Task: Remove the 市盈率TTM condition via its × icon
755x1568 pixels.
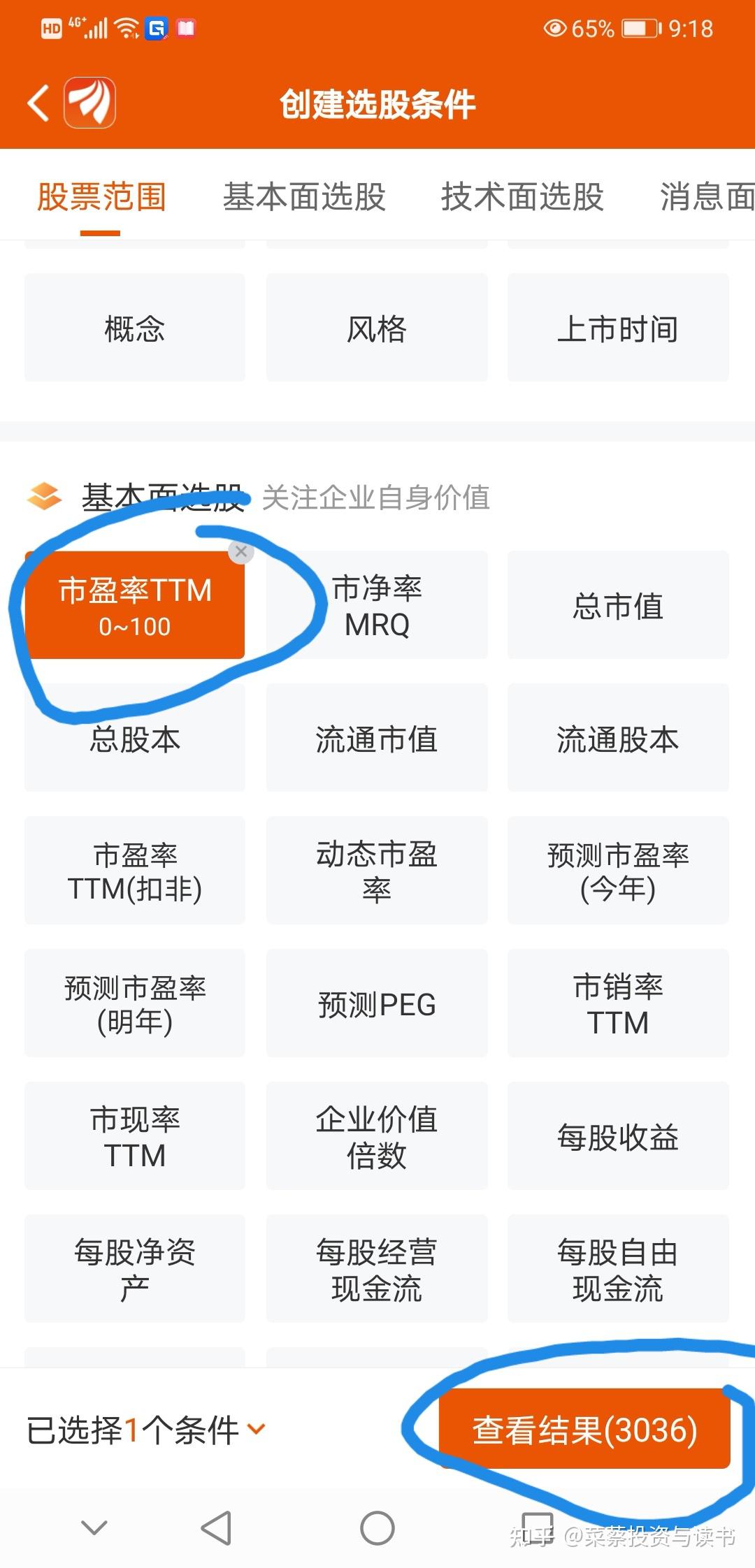Action: (241, 552)
